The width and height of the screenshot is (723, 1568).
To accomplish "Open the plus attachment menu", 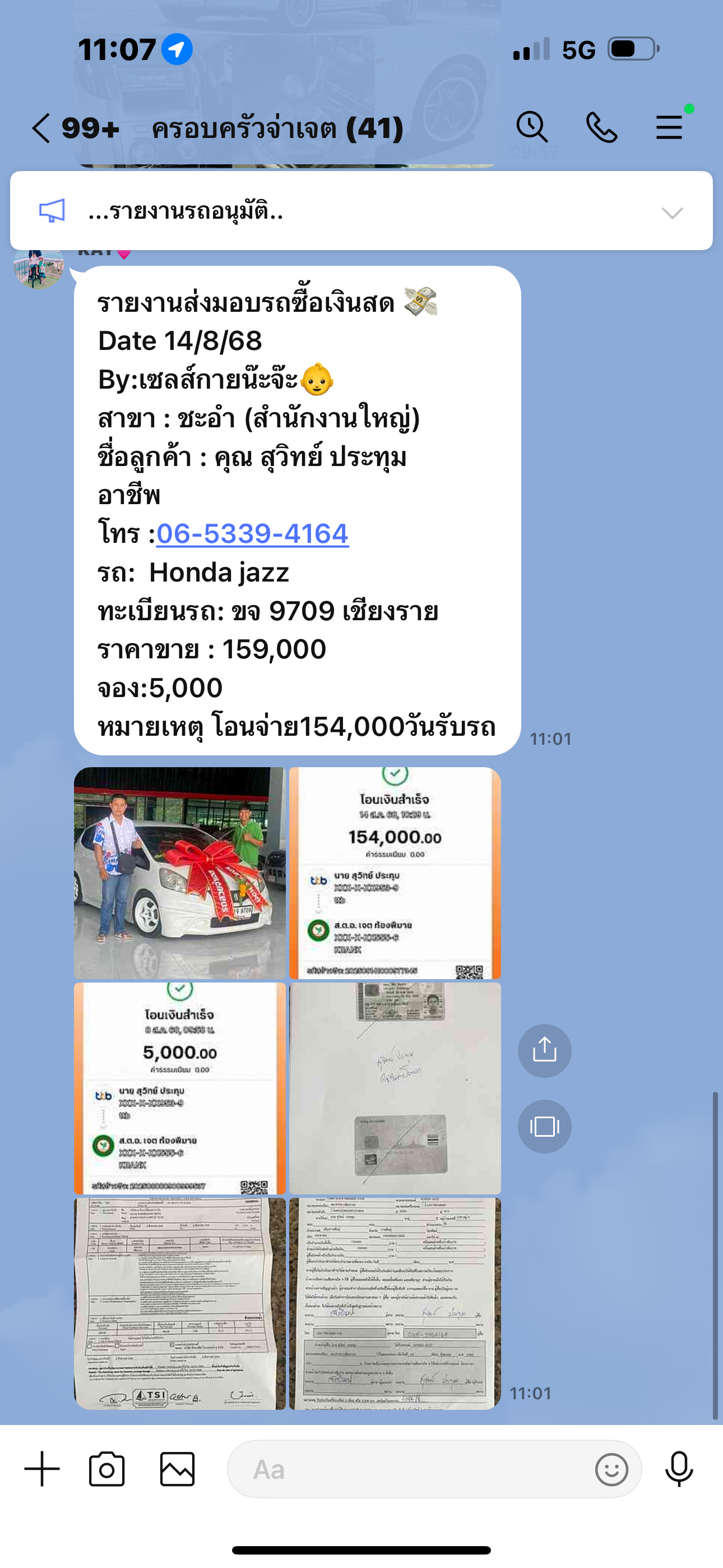I will [42, 1469].
